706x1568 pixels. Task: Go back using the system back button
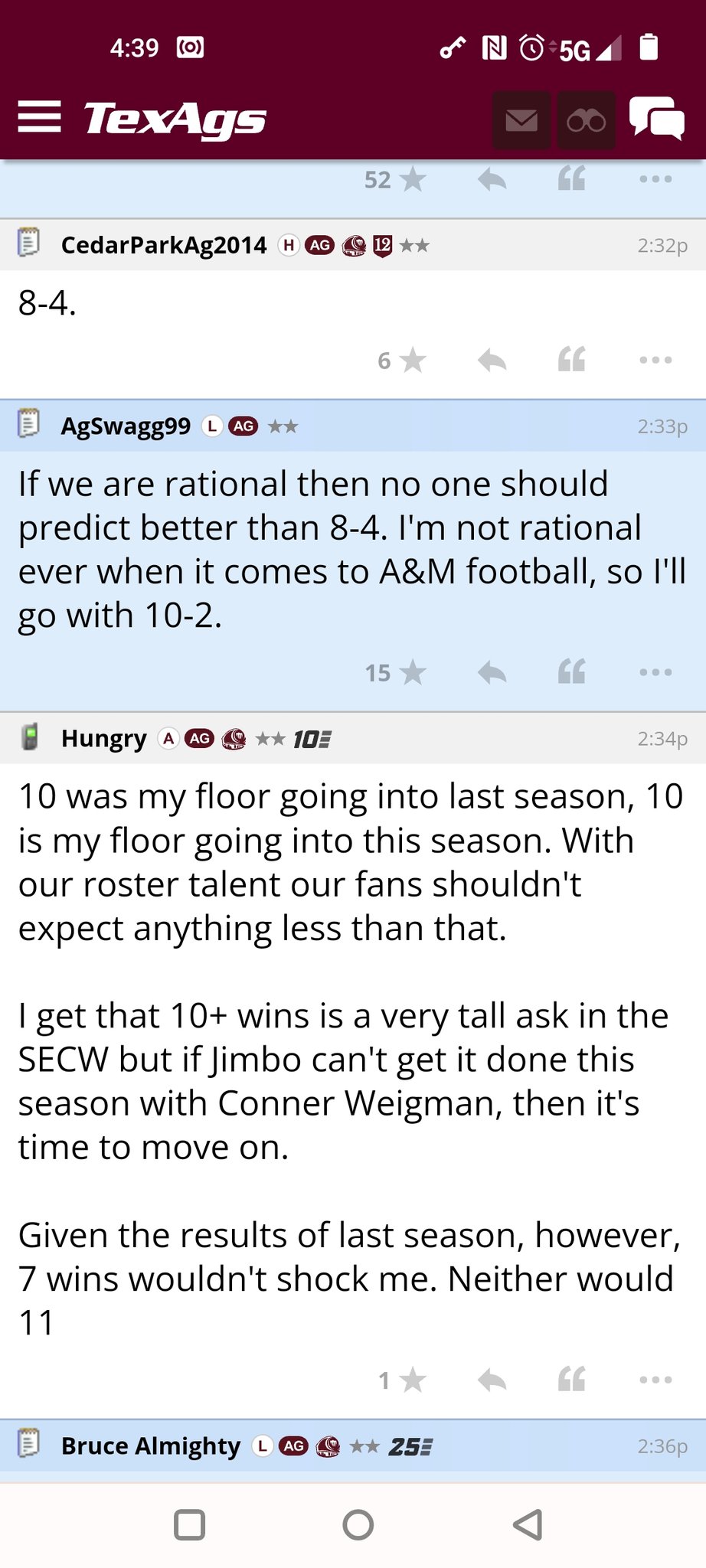[x=528, y=1525]
